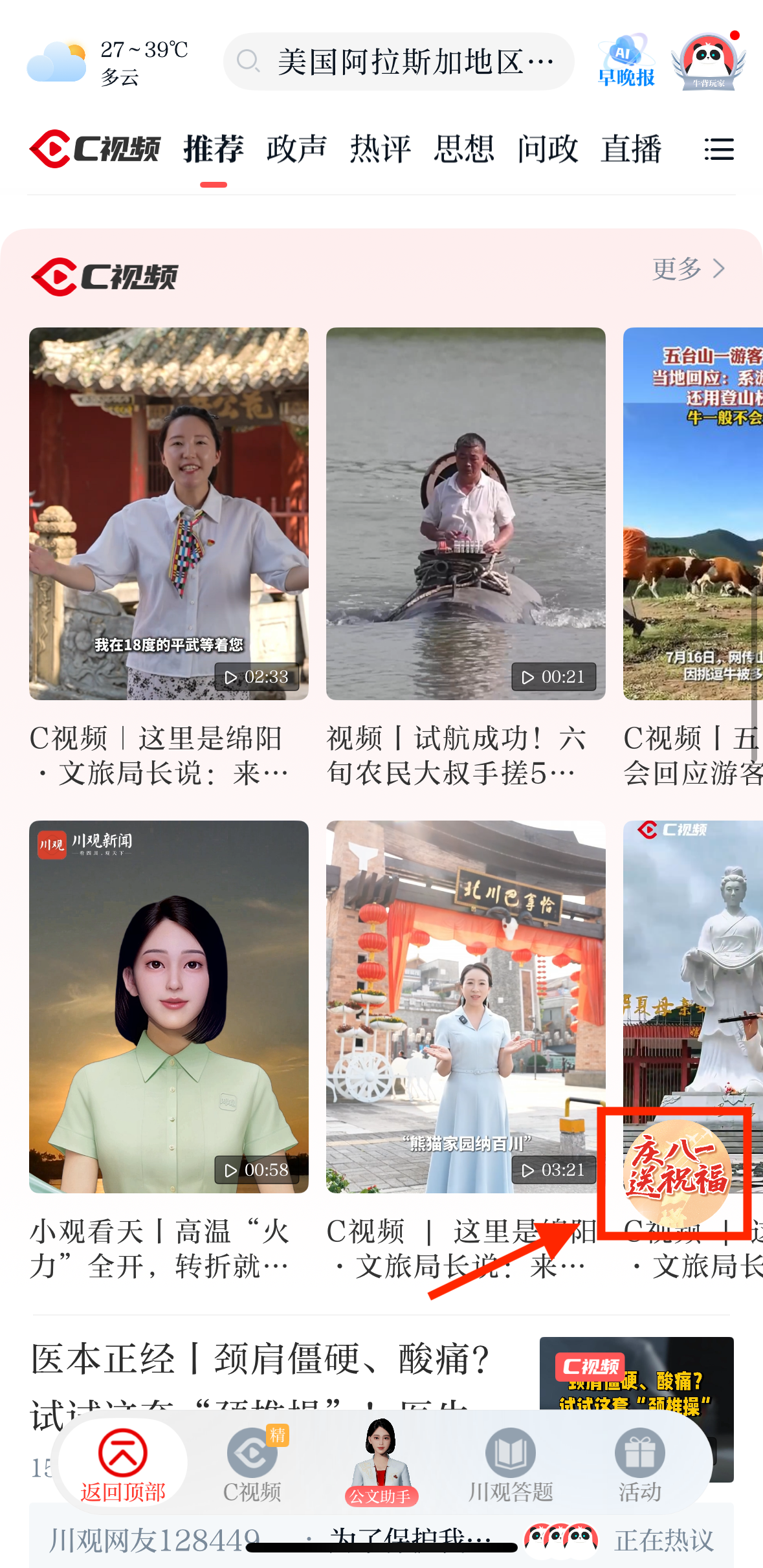Watch the 小观看天 高温 video
Screen dimensions: 763x1568
[x=168, y=1006]
